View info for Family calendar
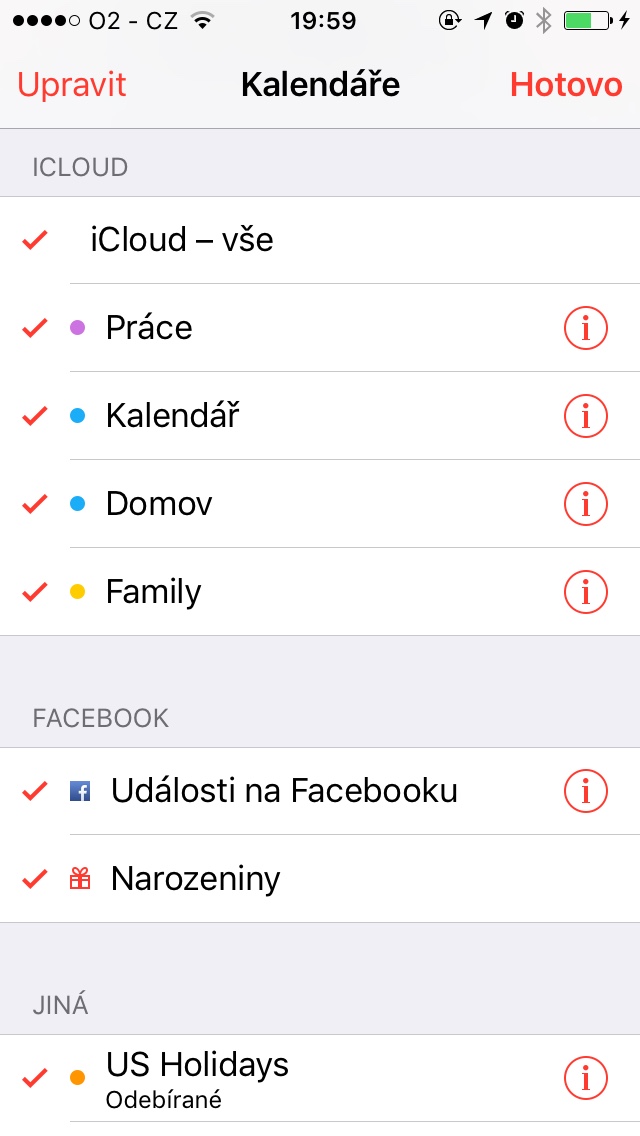The width and height of the screenshot is (640, 1136). pos(585,592)
